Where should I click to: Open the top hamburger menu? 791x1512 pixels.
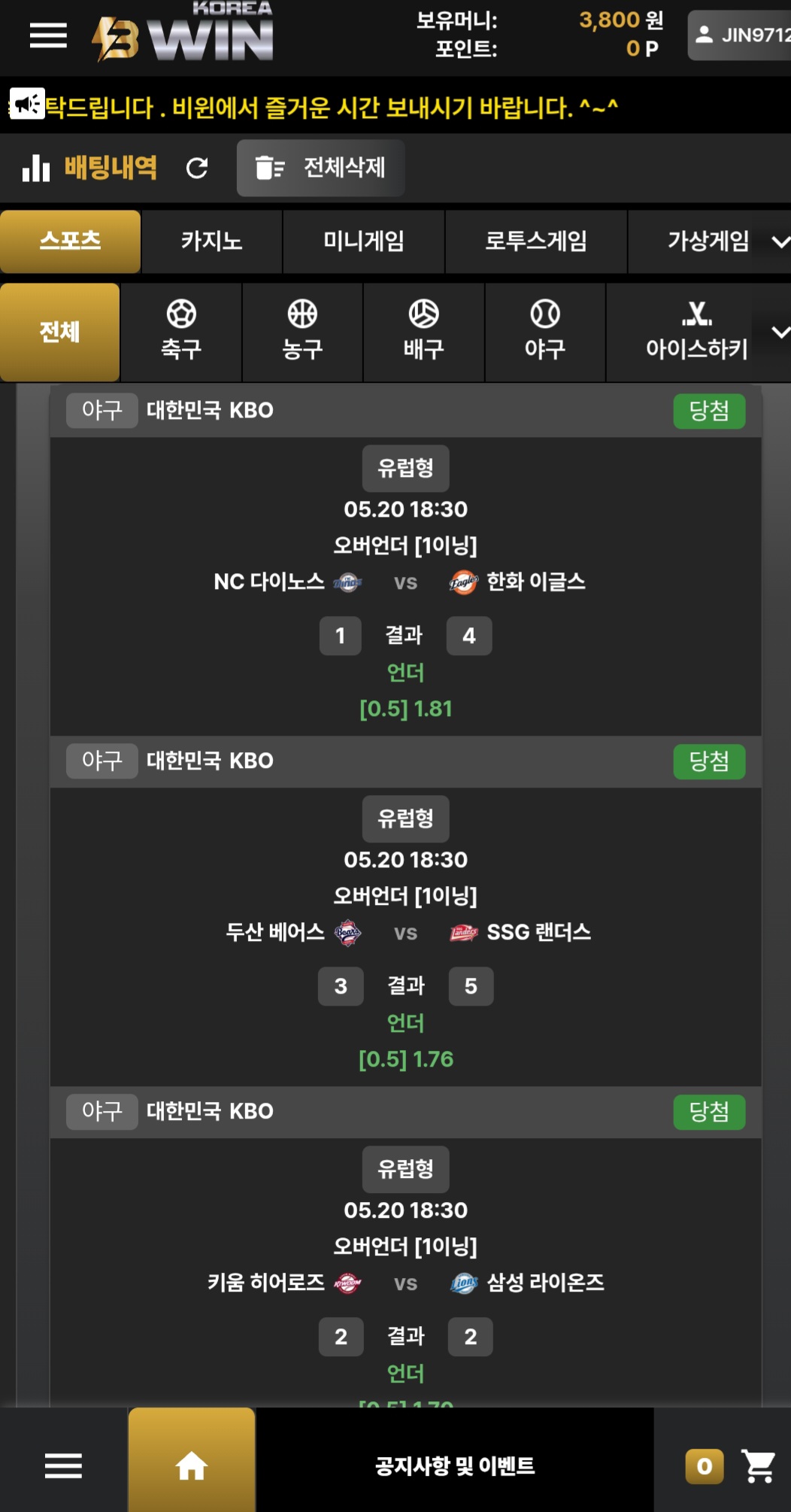(x=48, y=35)
